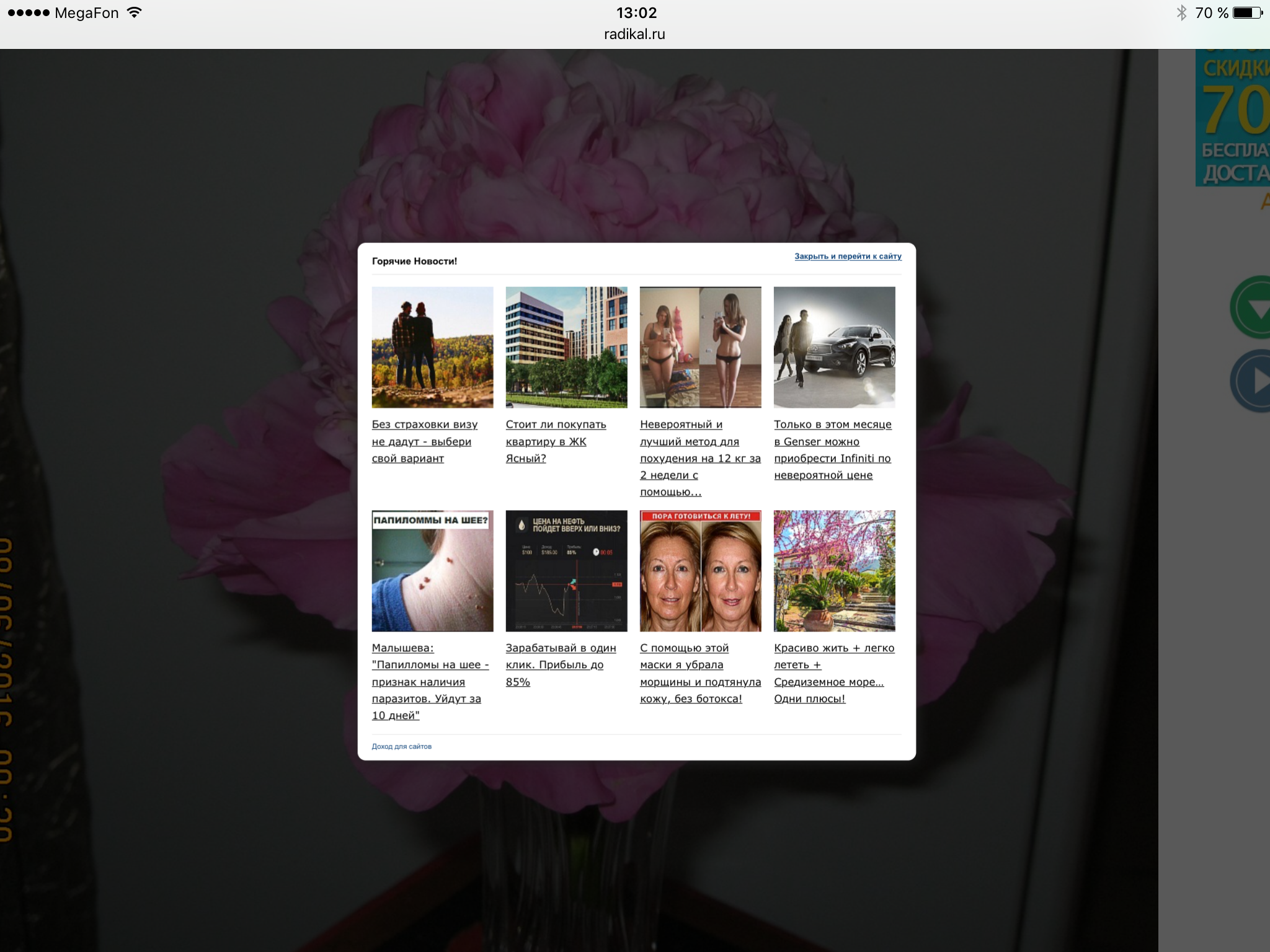Close popup via 'Закрыть и перейти к сайту'
The height and width of the screenshot is (952, 1270).
tap(848, 257)
